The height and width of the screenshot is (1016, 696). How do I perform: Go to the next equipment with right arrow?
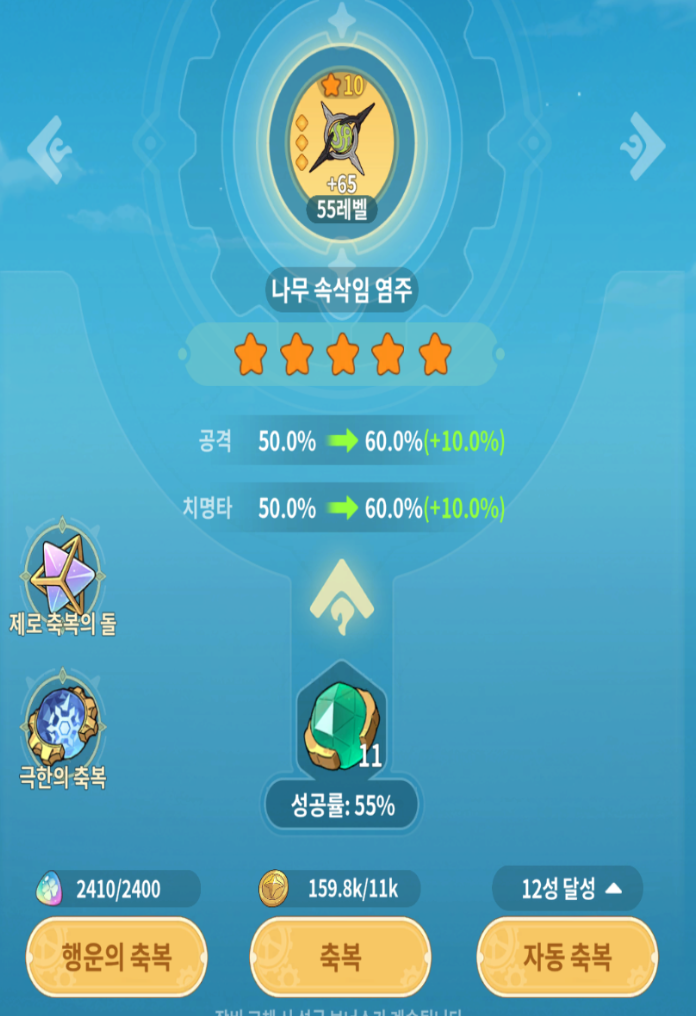coord(642,146)
